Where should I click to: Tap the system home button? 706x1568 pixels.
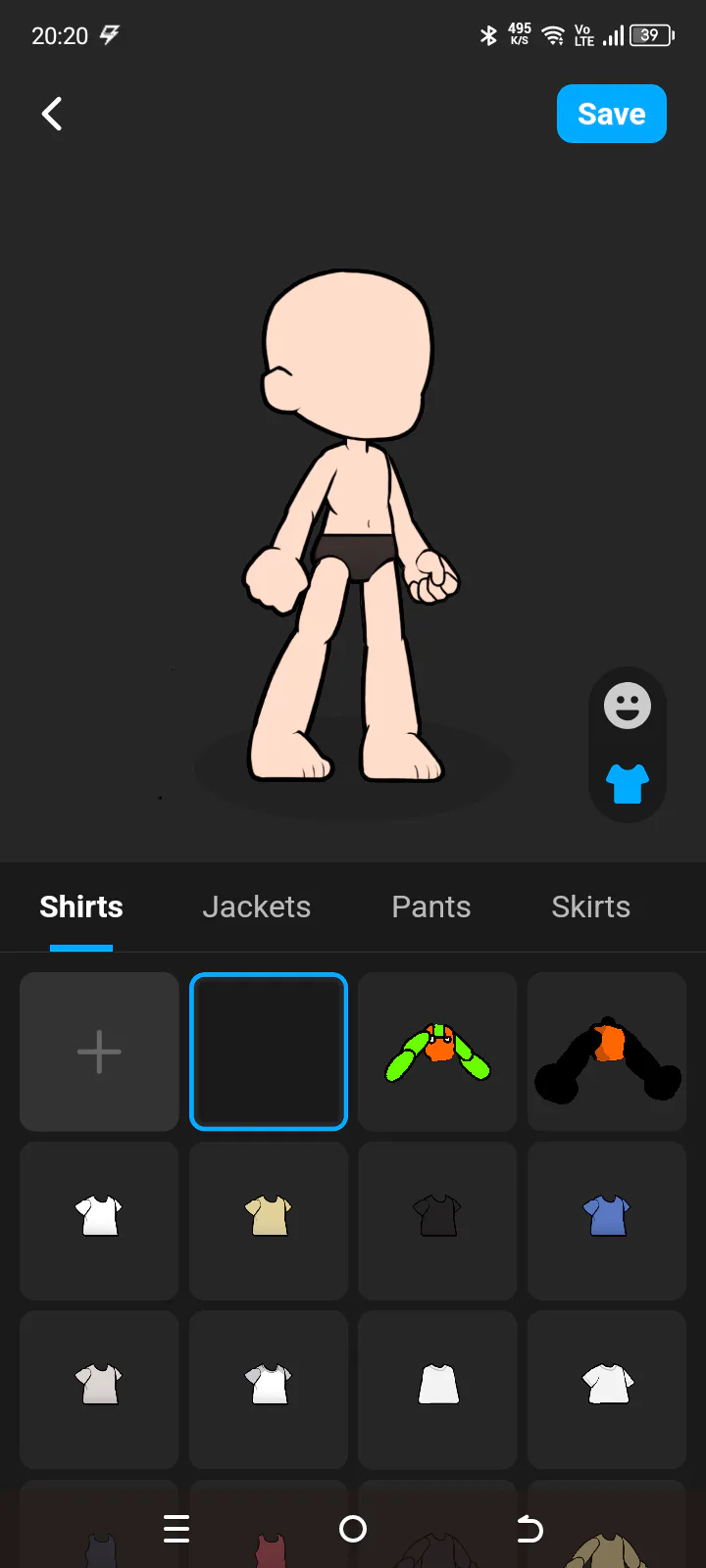(x=353, y=1529)
